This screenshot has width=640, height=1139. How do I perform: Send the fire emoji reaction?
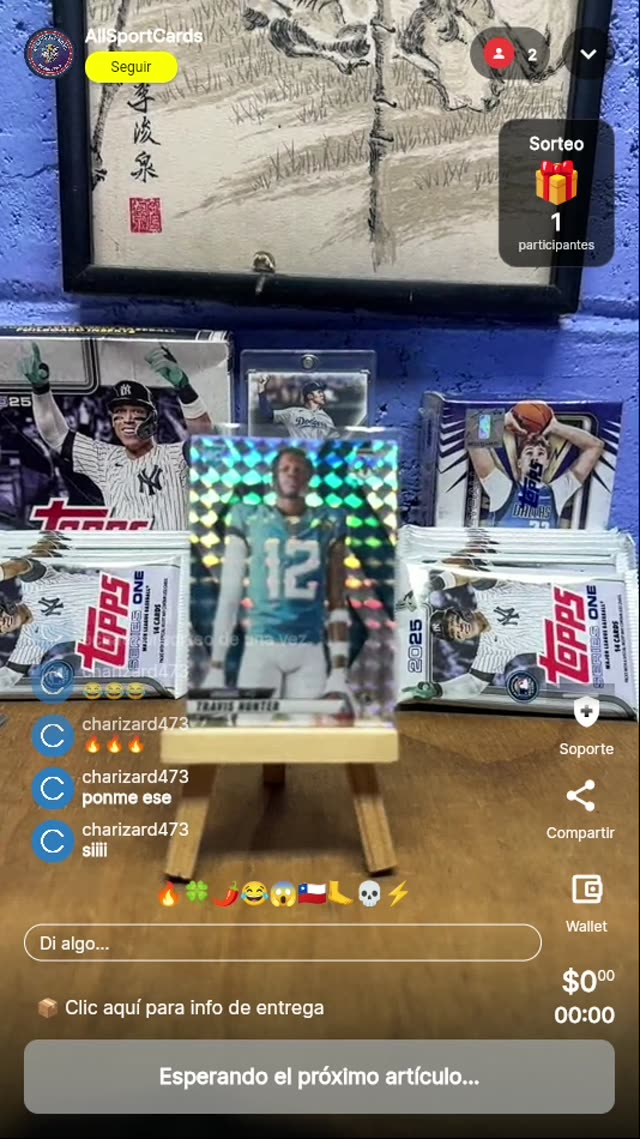pyautogui.click(x=168, y=893)
